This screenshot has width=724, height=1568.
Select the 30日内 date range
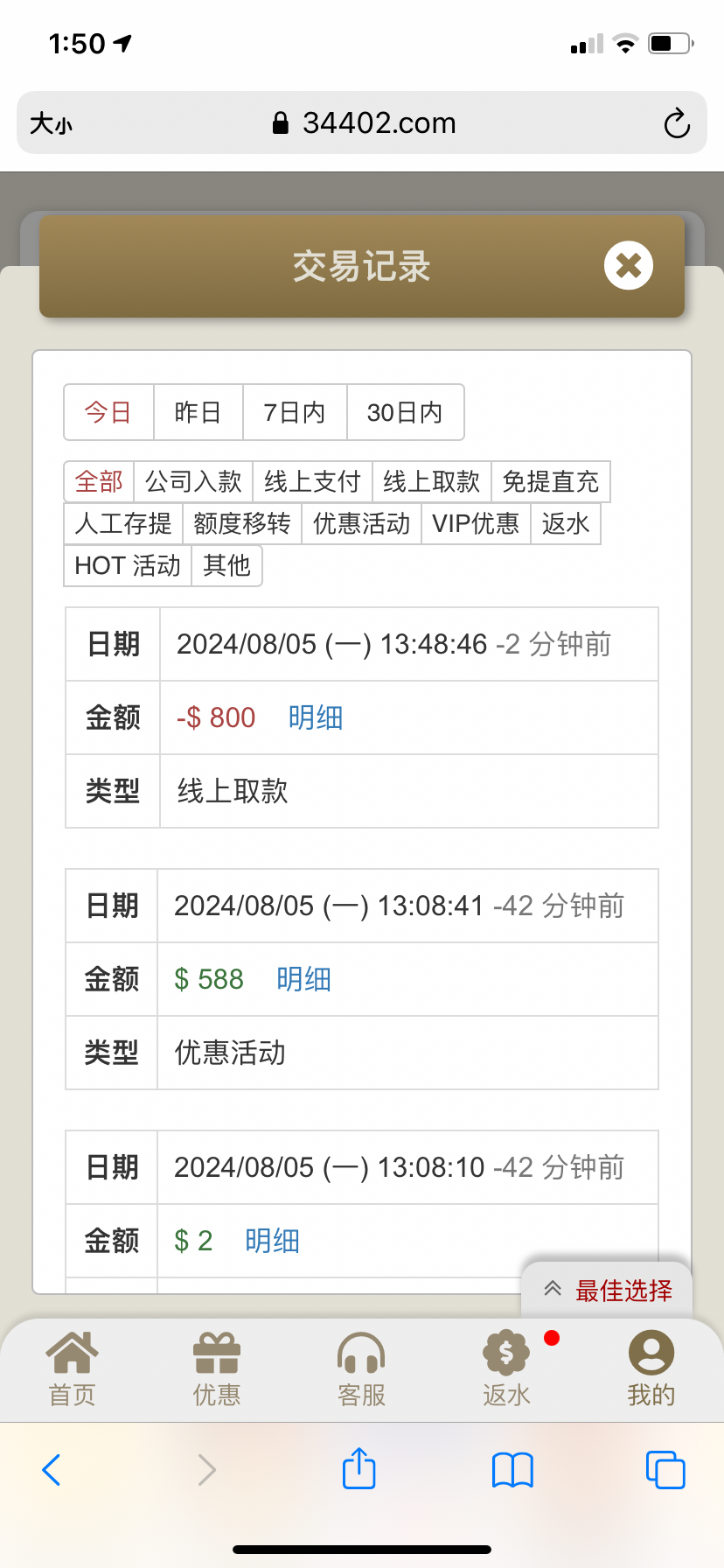tap(405, 412)
